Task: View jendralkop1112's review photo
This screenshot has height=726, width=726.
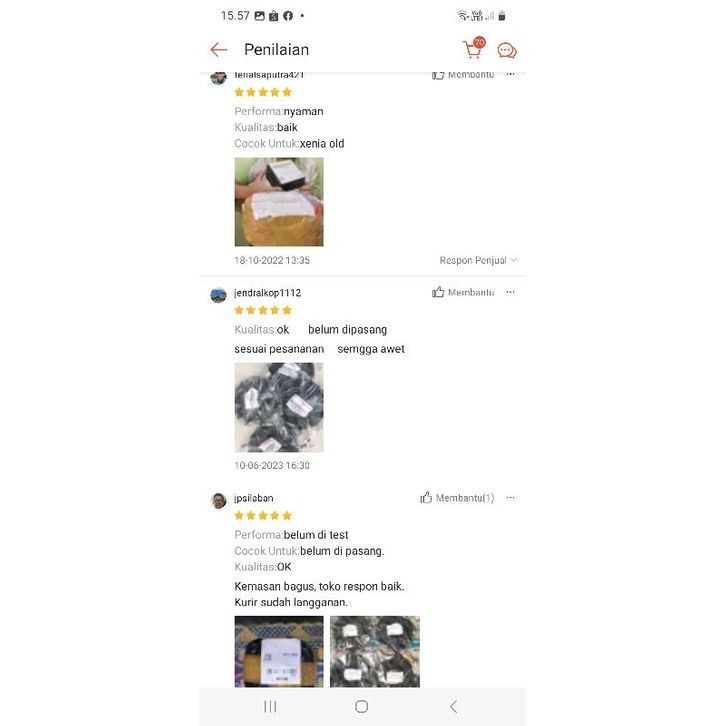Action: point(279,407)
